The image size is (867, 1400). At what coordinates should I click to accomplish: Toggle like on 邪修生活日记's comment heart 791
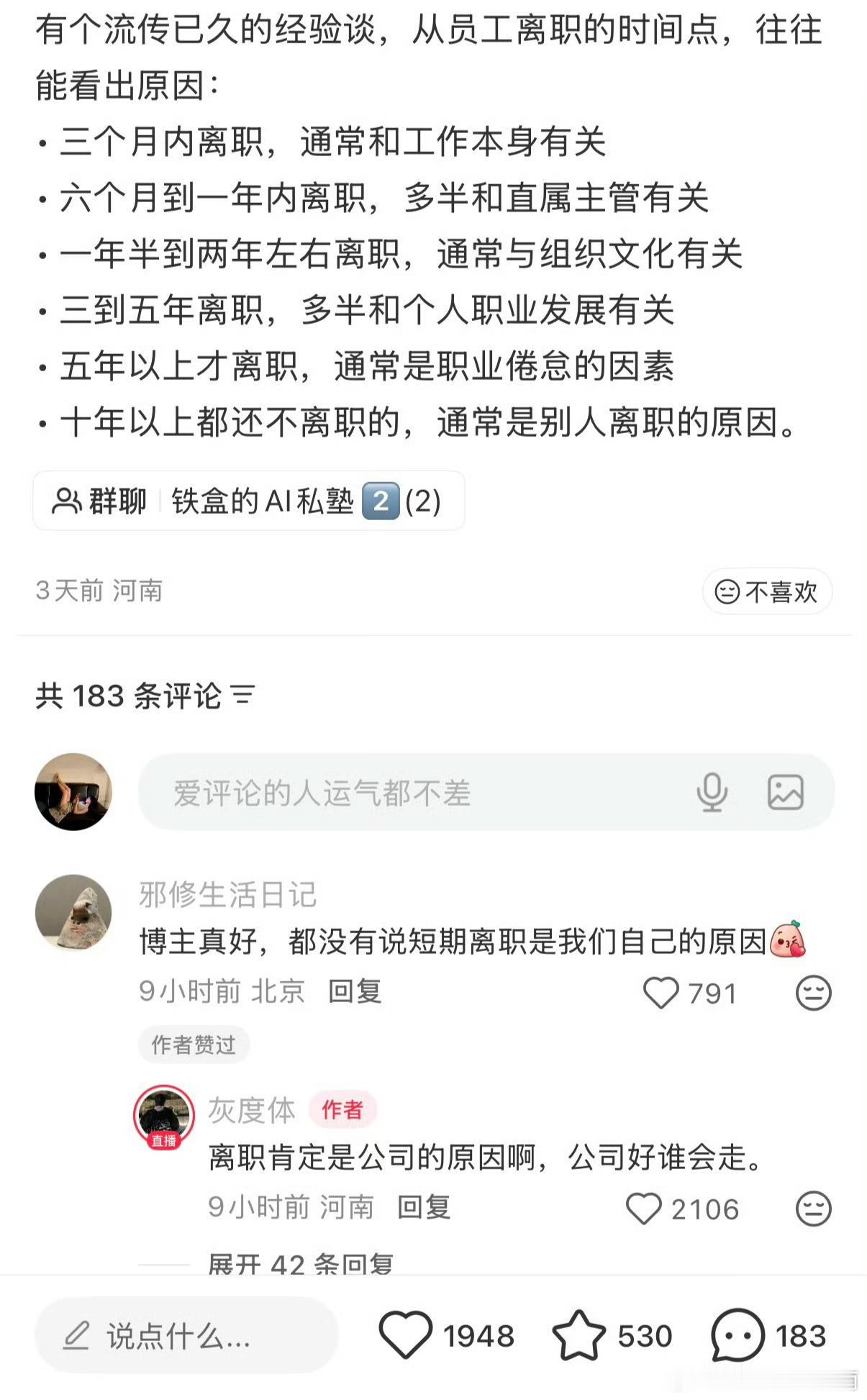pyautogui.click(x=661, y=992)
